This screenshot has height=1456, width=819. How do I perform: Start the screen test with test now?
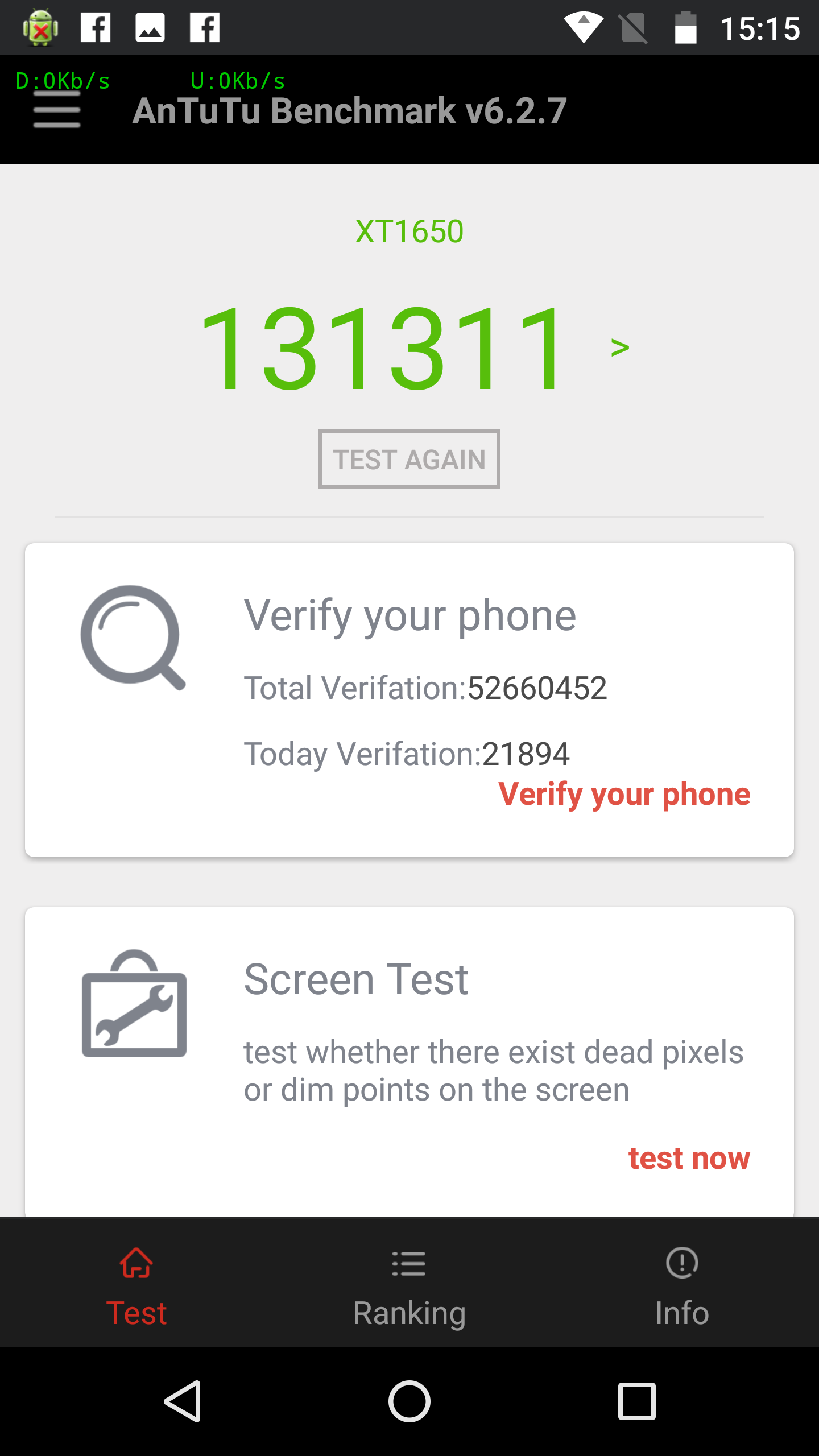(689, 1158)
